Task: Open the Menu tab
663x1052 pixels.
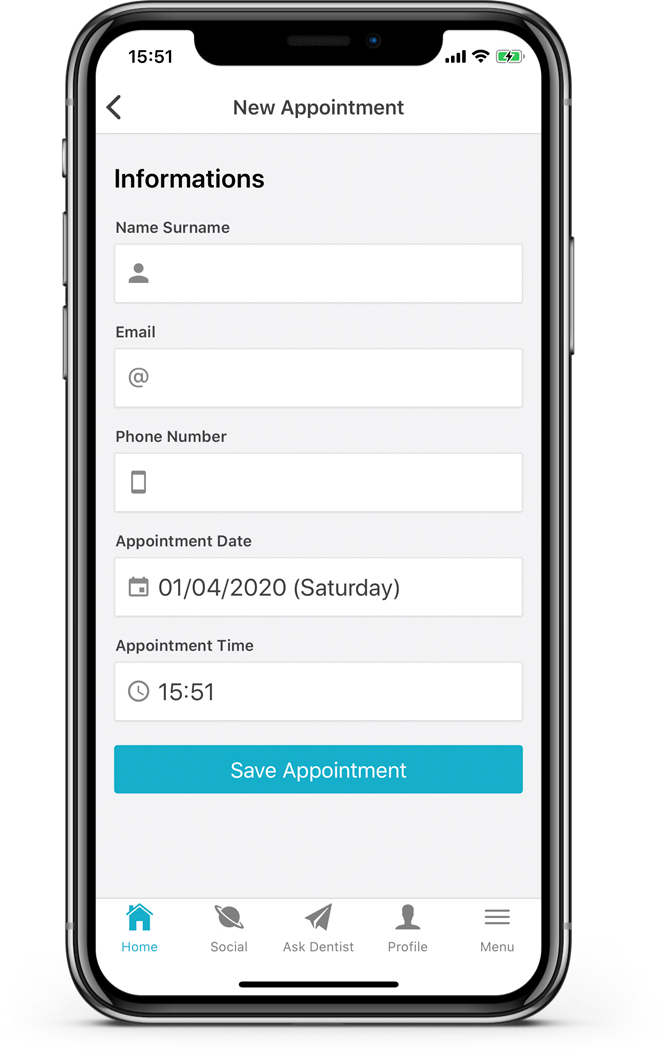Action: click(497, 928)
